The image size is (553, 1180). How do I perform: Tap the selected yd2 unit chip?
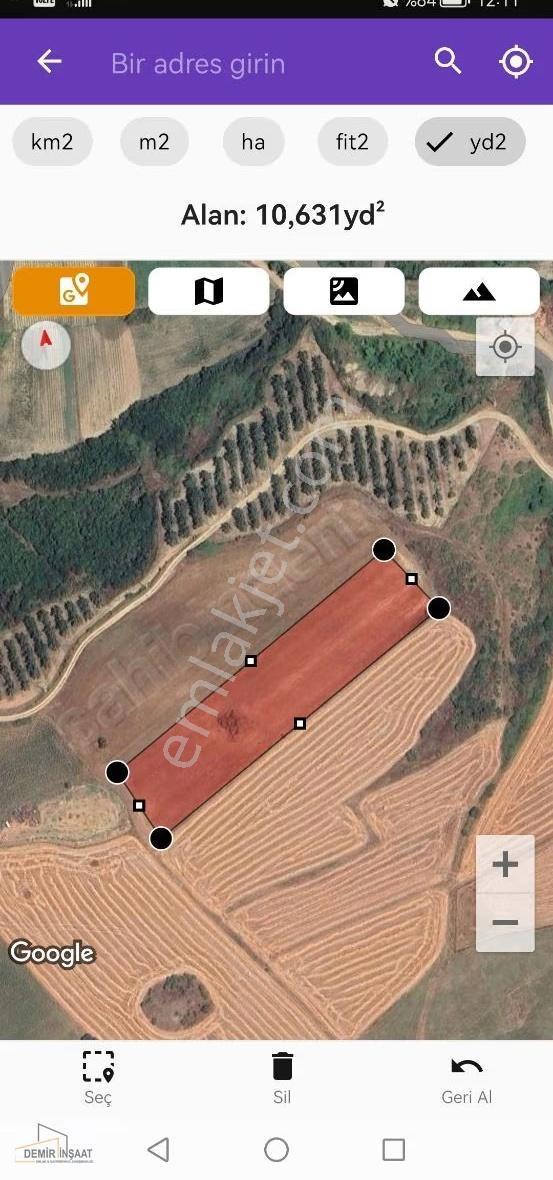point(470,141)
